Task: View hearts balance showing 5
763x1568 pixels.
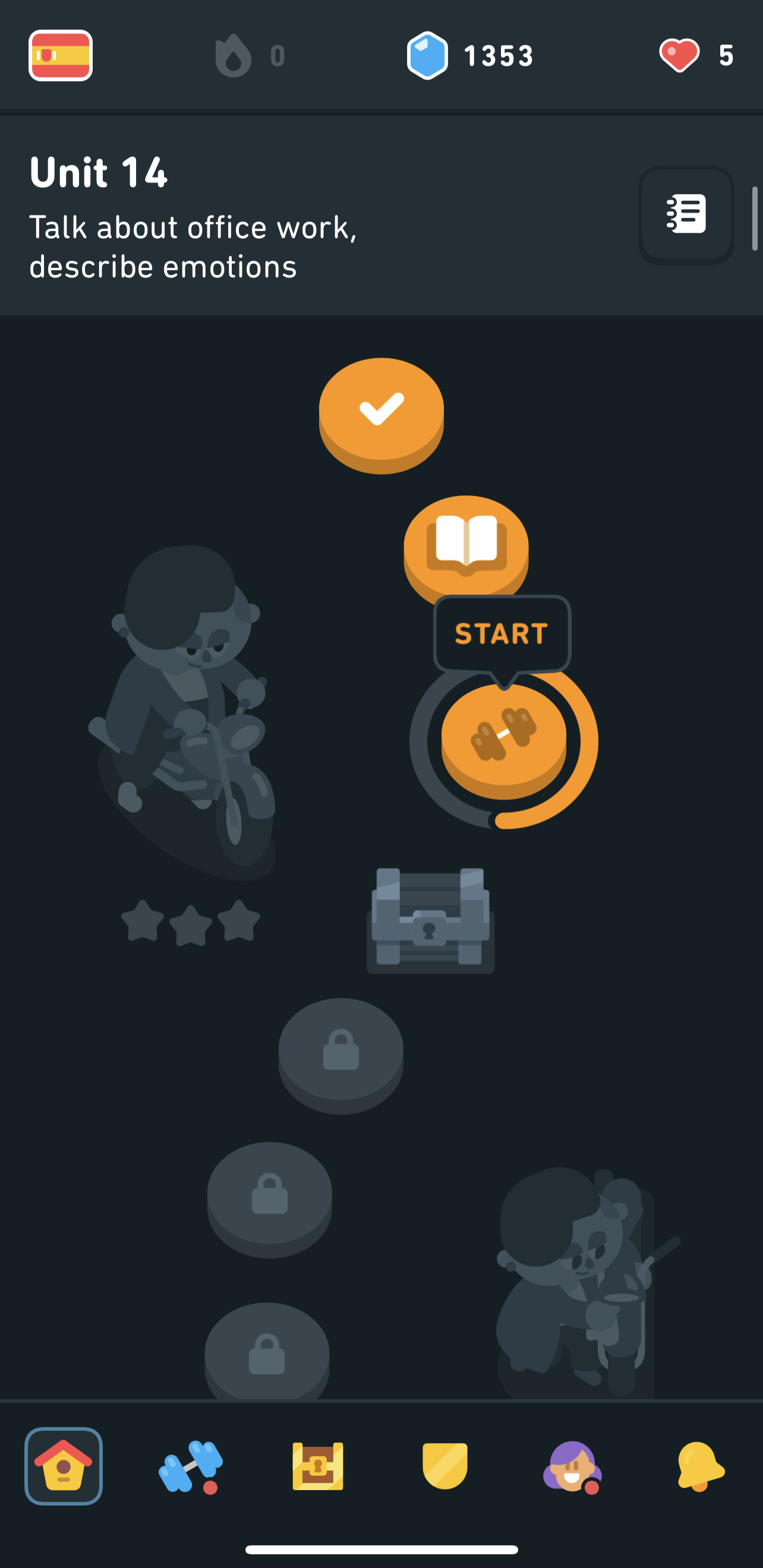Action: (696, 55)
